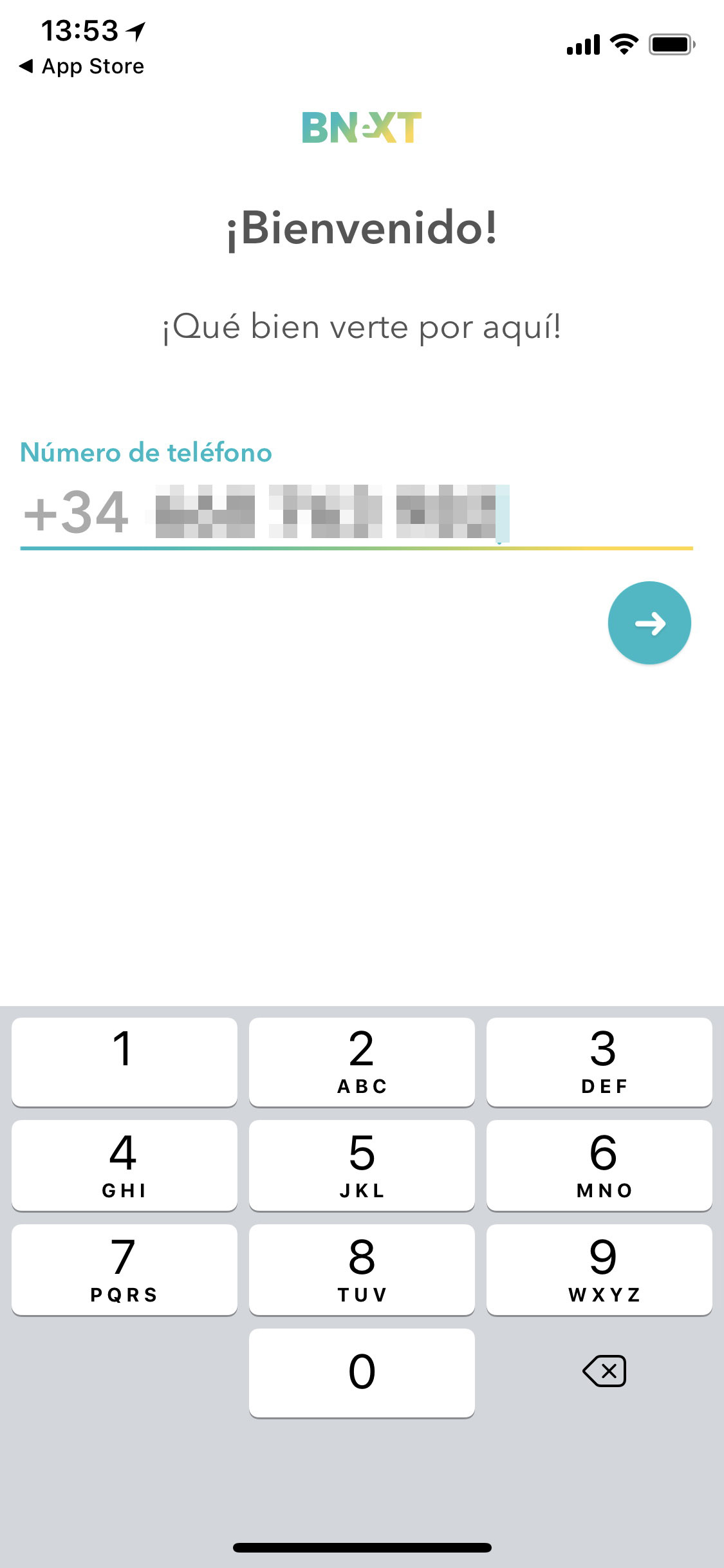Screen dimensions: 724x1568
Task: Enter digit 8 on the keypad
Action: click(362, 1270)
